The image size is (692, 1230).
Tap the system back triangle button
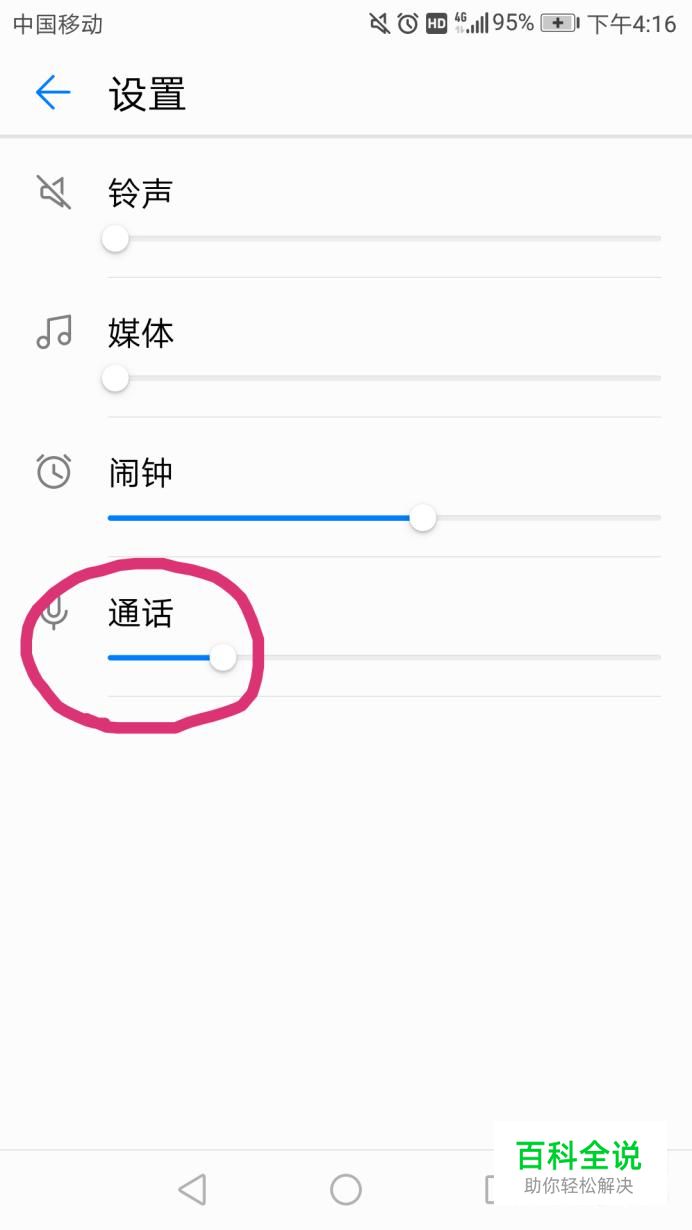click(x=192, y=1189)
